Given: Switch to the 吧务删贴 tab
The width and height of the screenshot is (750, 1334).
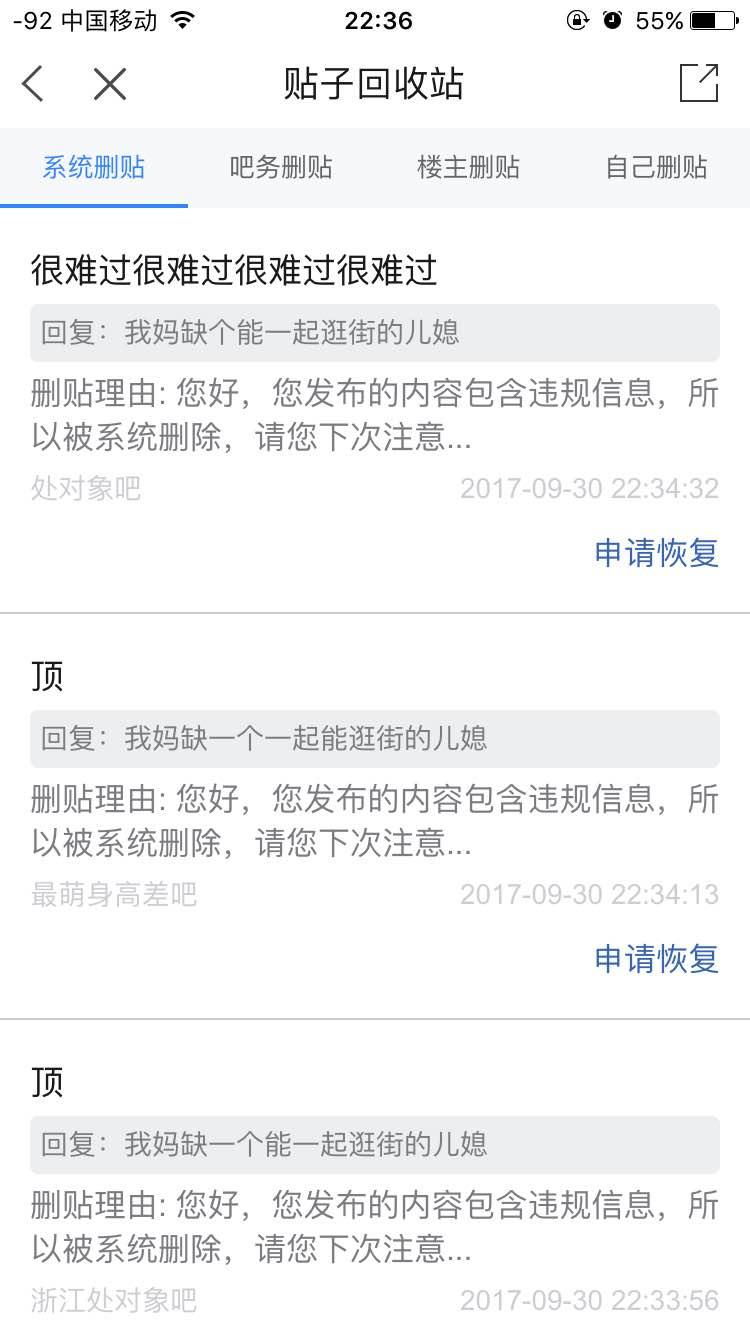Looking at the screenshot, I should pyautogui.click(x=281, y=167).
